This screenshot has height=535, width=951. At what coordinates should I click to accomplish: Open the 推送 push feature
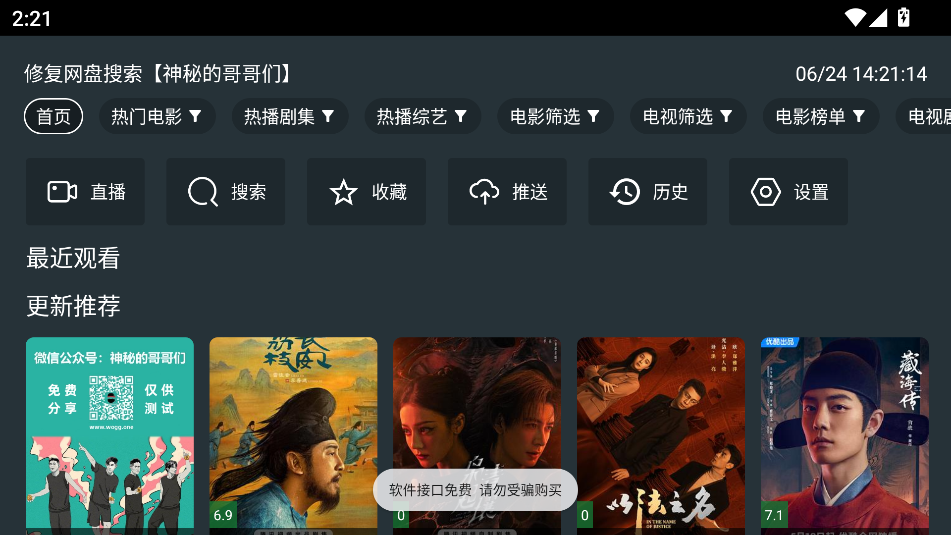pos(507,192)
